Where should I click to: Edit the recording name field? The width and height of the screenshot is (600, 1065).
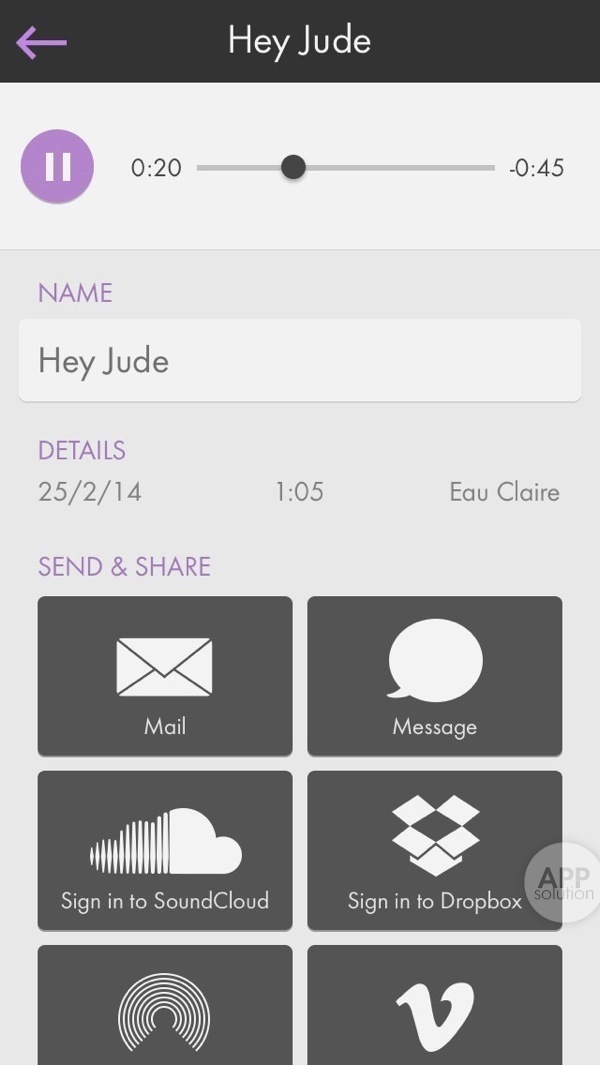point(299,361)
